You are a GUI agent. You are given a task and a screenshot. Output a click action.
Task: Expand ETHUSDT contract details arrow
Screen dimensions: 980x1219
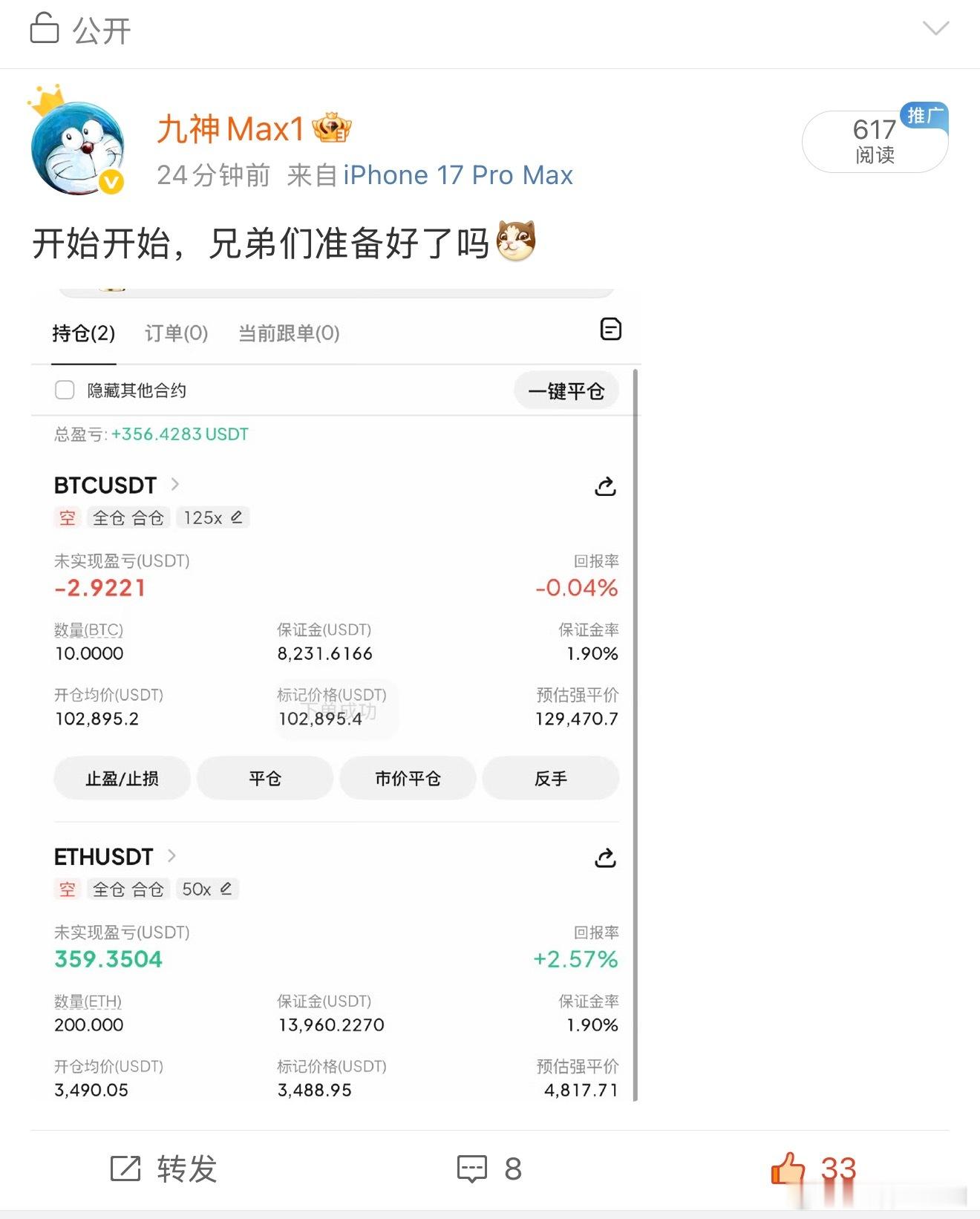point(171,856)
